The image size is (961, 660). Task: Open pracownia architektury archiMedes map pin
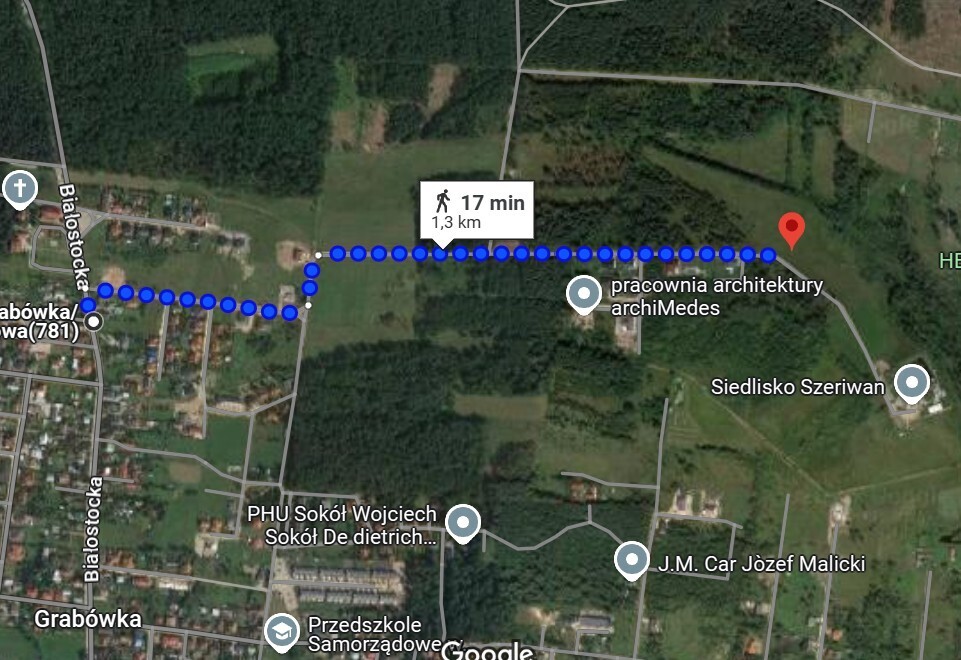[584, 294]
